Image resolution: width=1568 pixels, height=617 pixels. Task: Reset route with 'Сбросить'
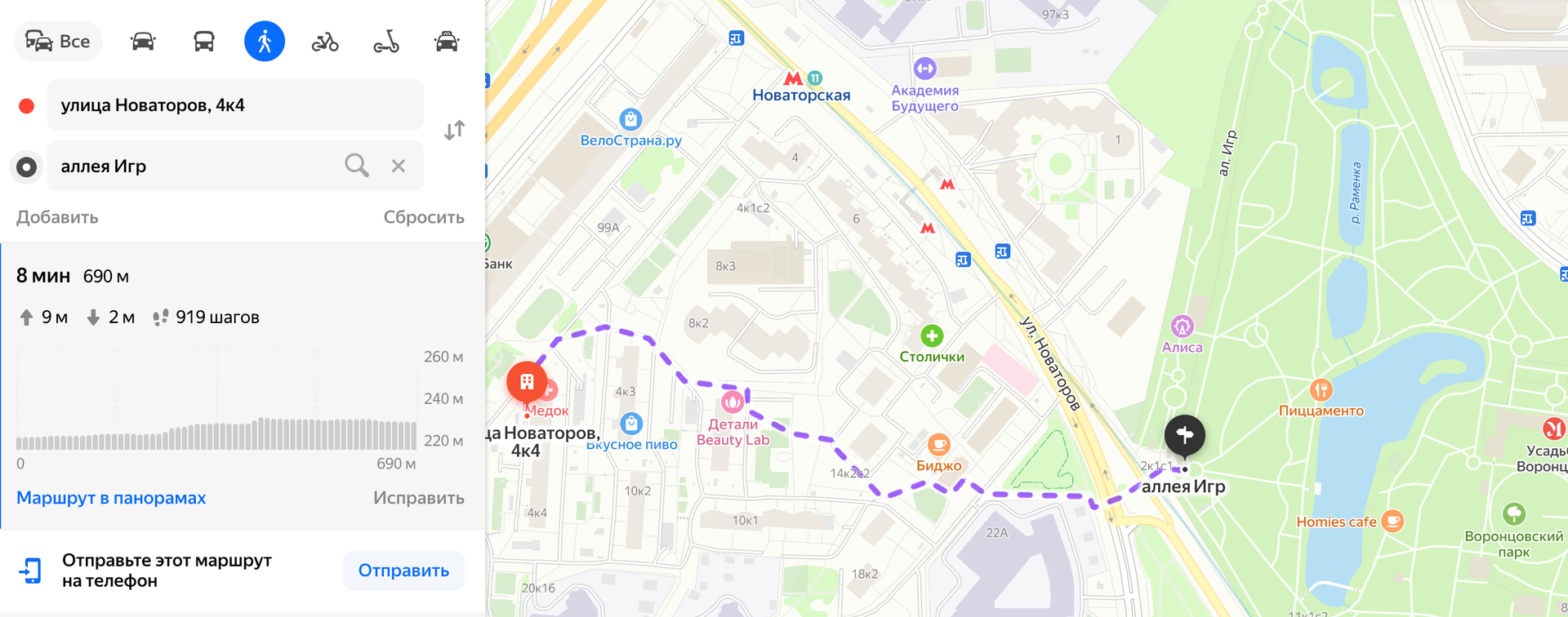423,217
